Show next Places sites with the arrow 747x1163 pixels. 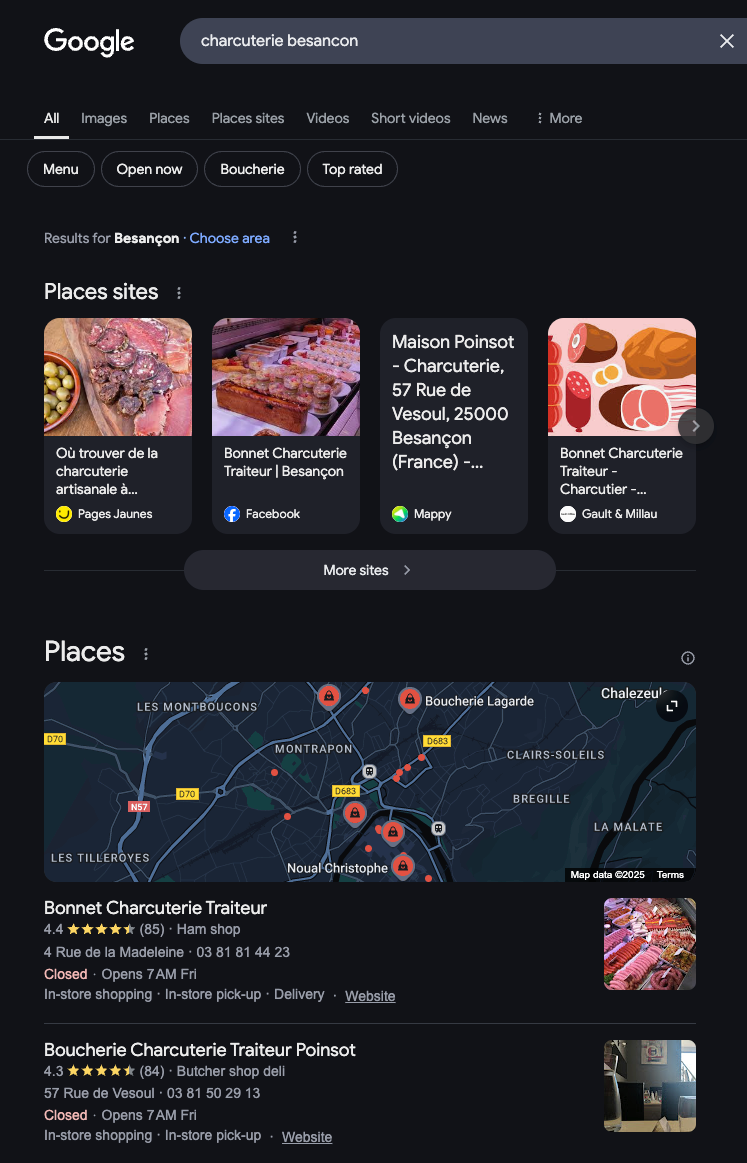pos(696,426)
